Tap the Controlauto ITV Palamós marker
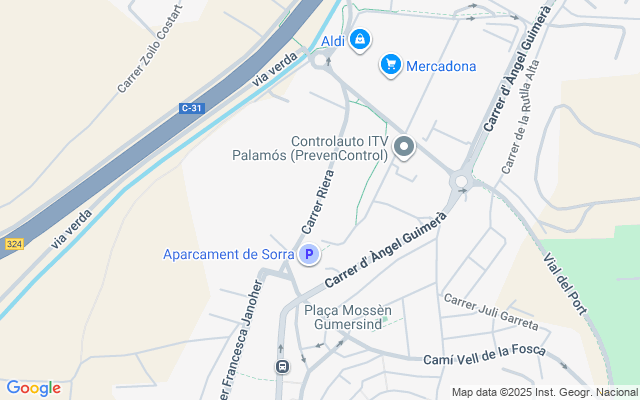Screen dimensions: 640x400 [x=404, y=148]
